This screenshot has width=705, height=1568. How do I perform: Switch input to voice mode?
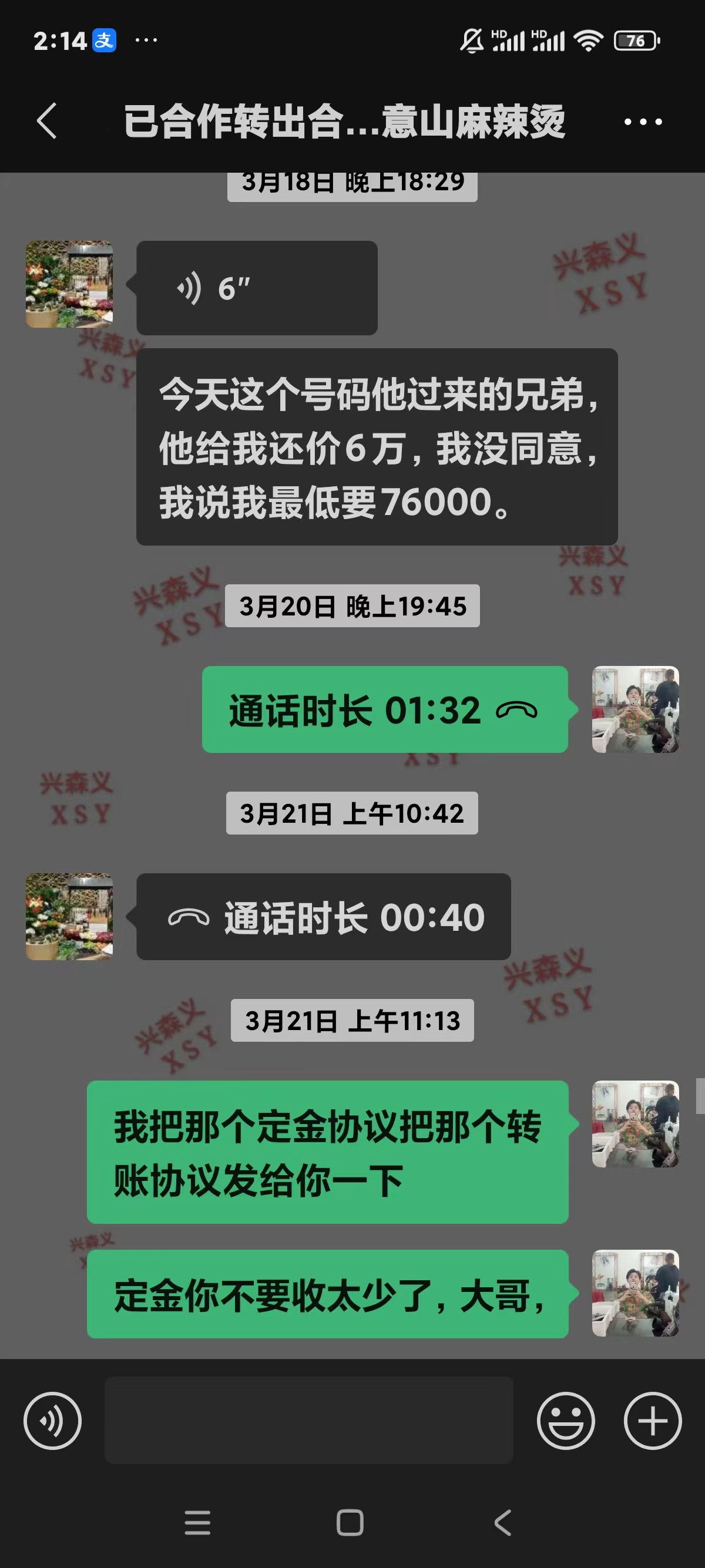click(52, 1421)
